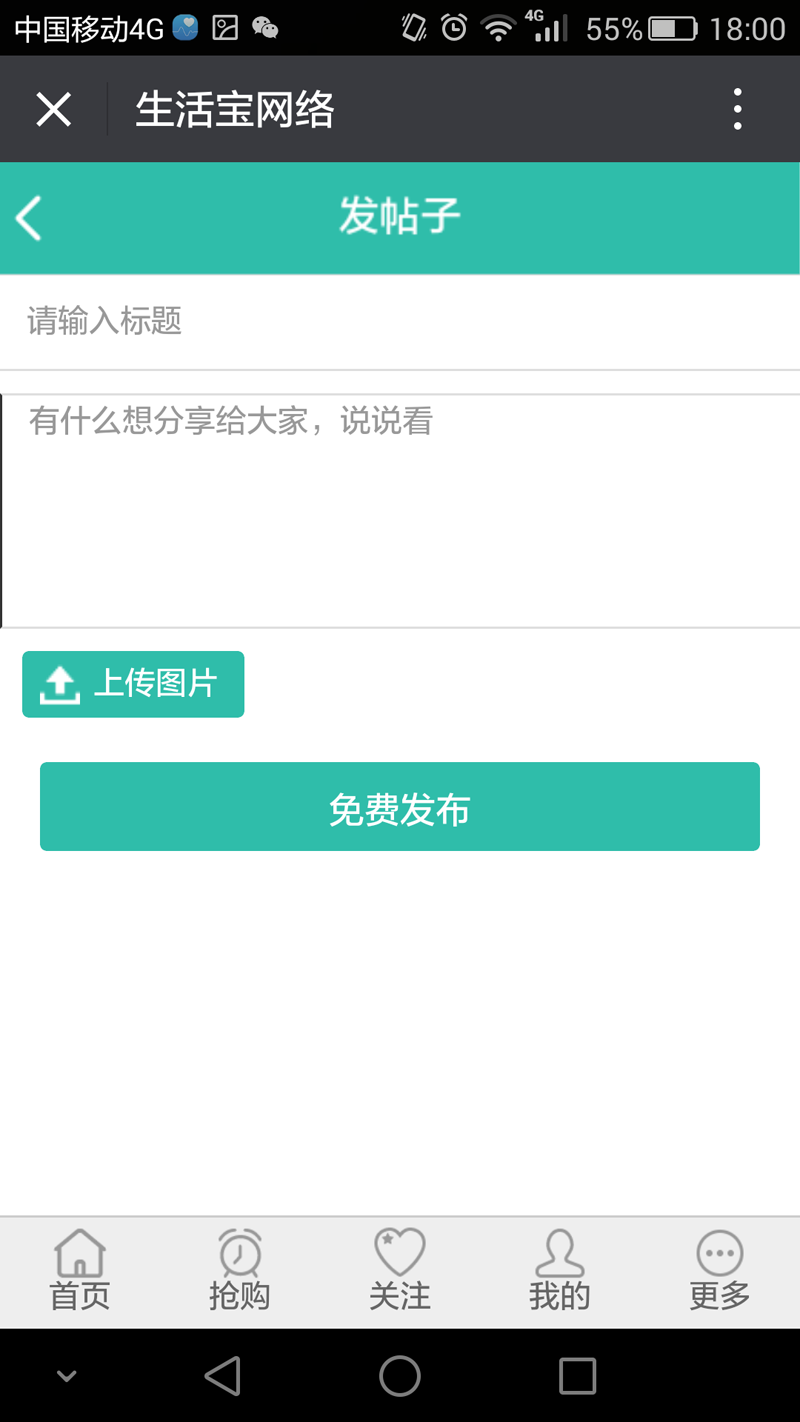Screen dimensions: 800x1422
Task: Tap the system back button
Action: (222, 1376)
